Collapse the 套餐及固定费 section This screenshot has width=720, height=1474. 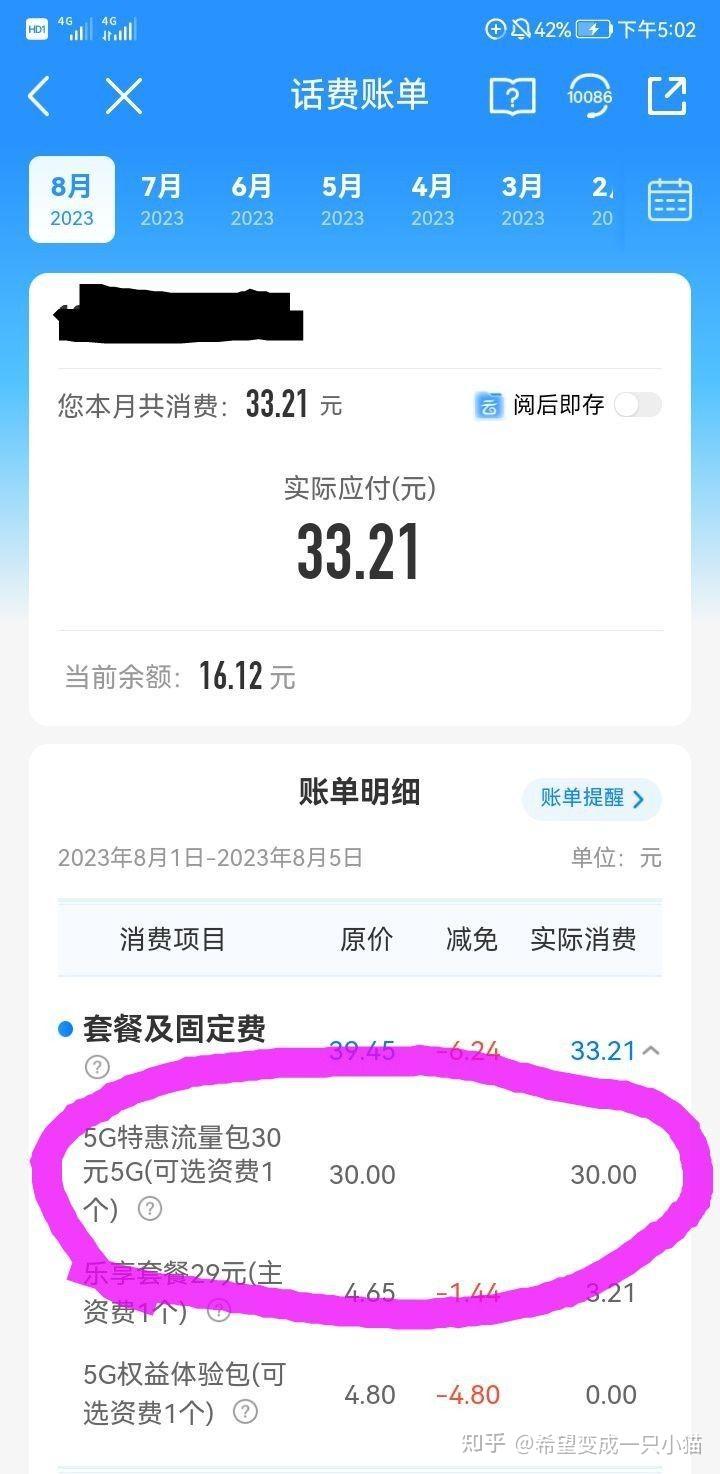651,1051
